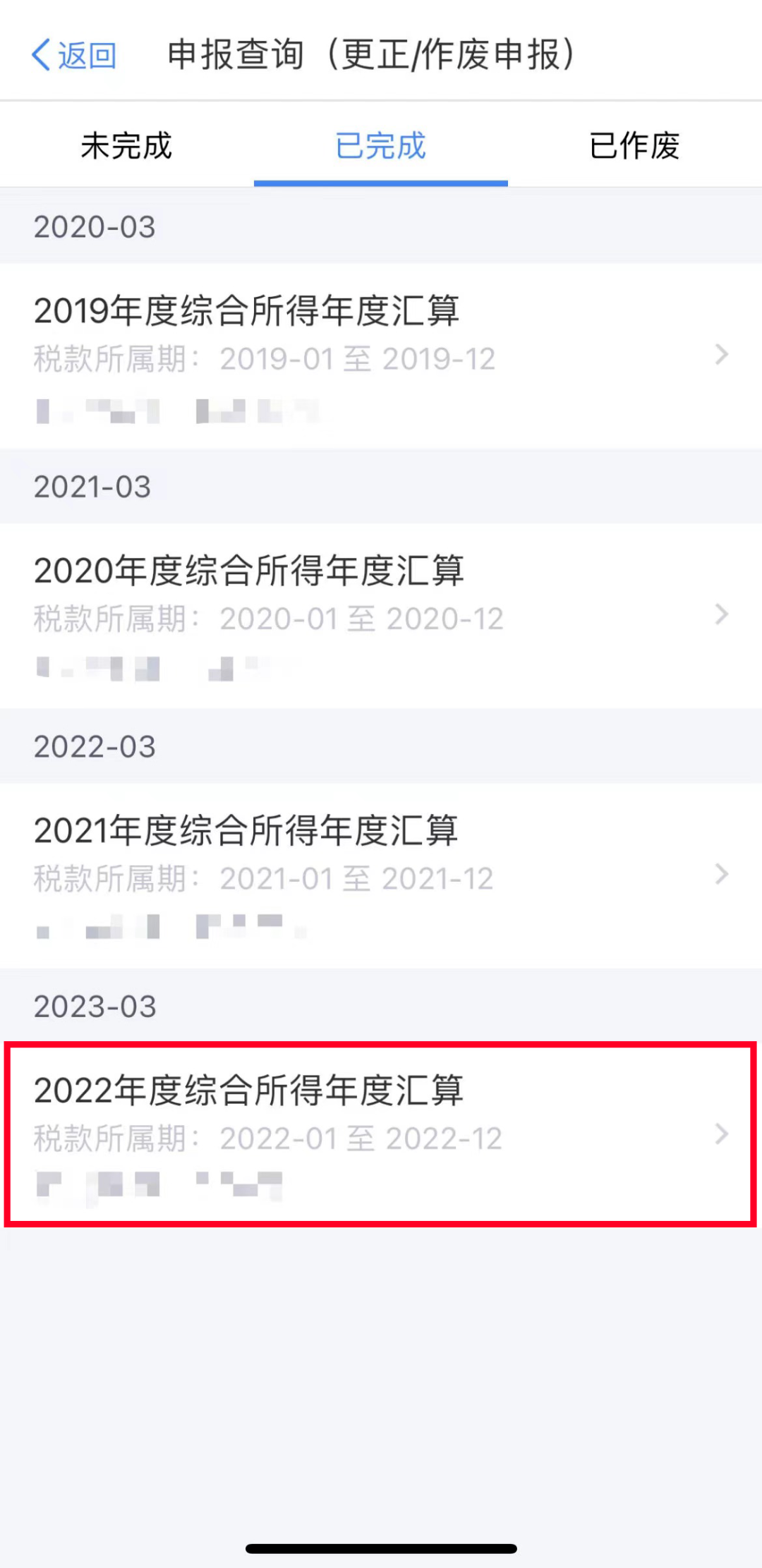Go back using the 返回 button
This screenshot has width=762, height=1568.
74,55
